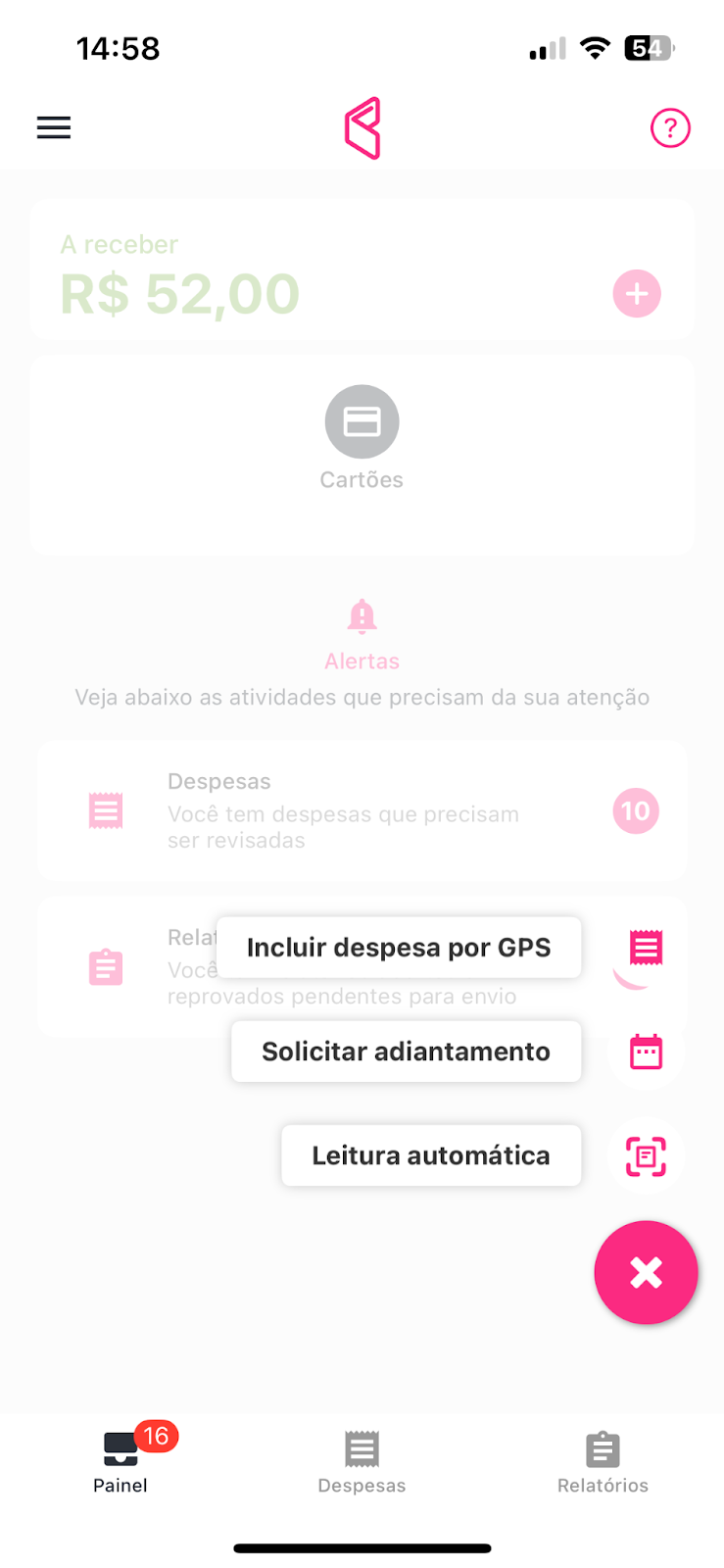Tap Leitura automática option
This screenshot has height=1568, width=724.
(431, 1155)
